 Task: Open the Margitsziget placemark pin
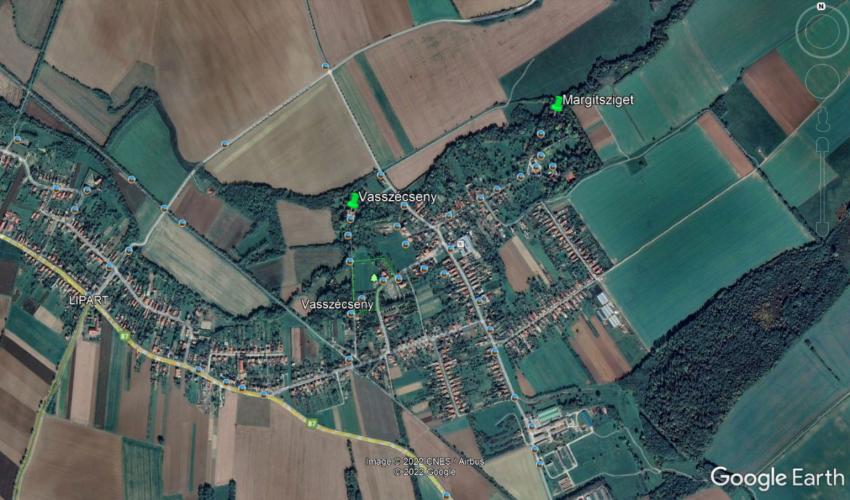click(556, 104)
